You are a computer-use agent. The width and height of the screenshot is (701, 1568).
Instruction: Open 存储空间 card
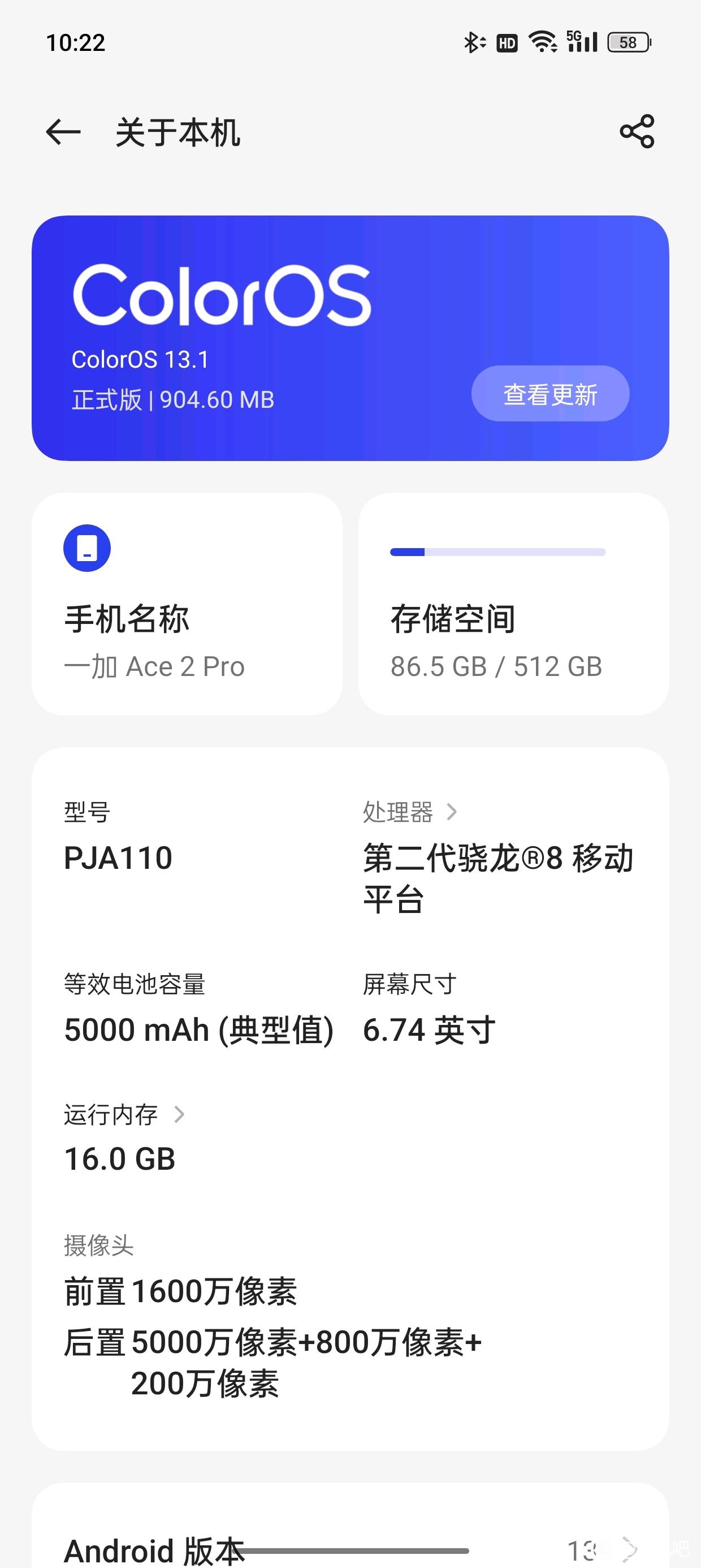[514, 604]
